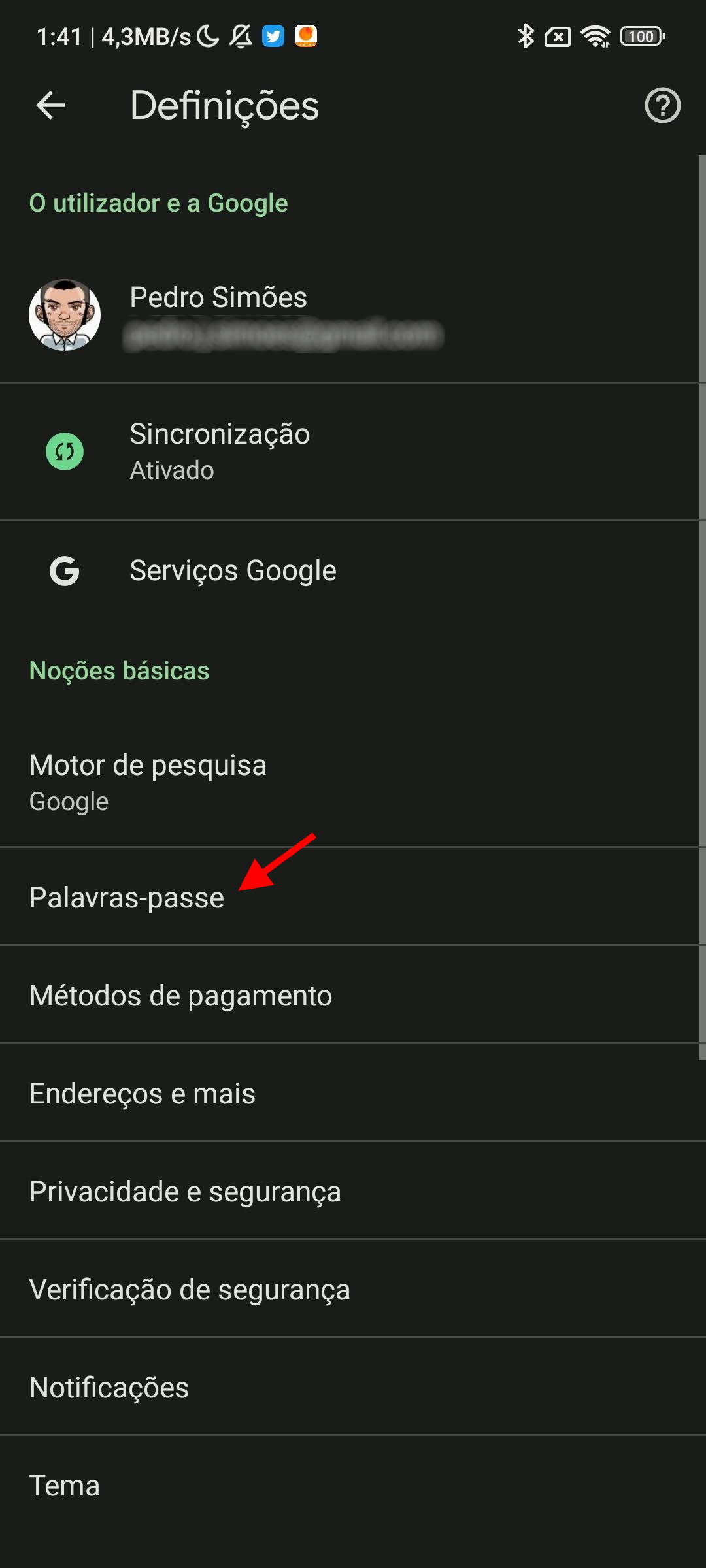706x1568 pixels.
Task: Open Endereços e mais
Action: coord(353,1092)
